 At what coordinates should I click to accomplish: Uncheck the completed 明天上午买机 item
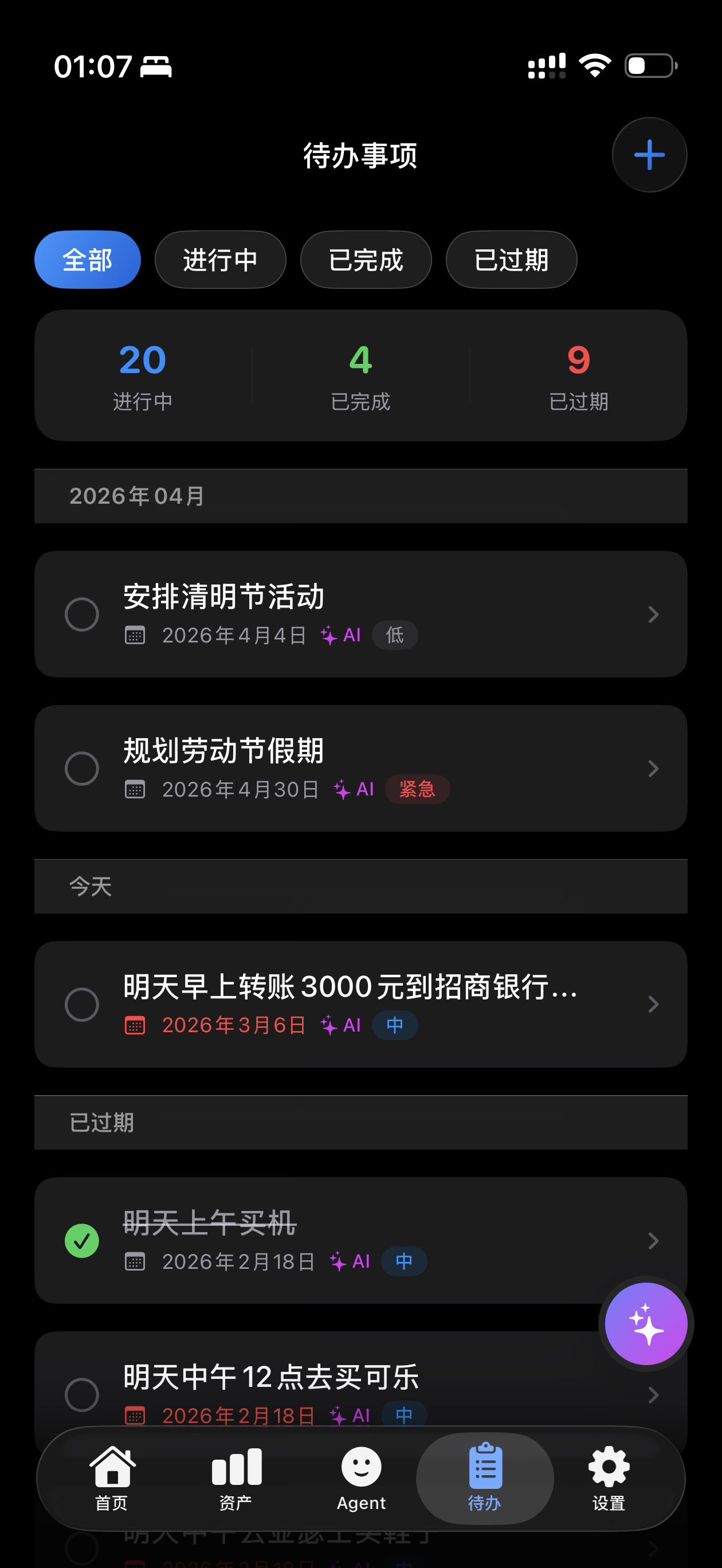(82, 1241)
